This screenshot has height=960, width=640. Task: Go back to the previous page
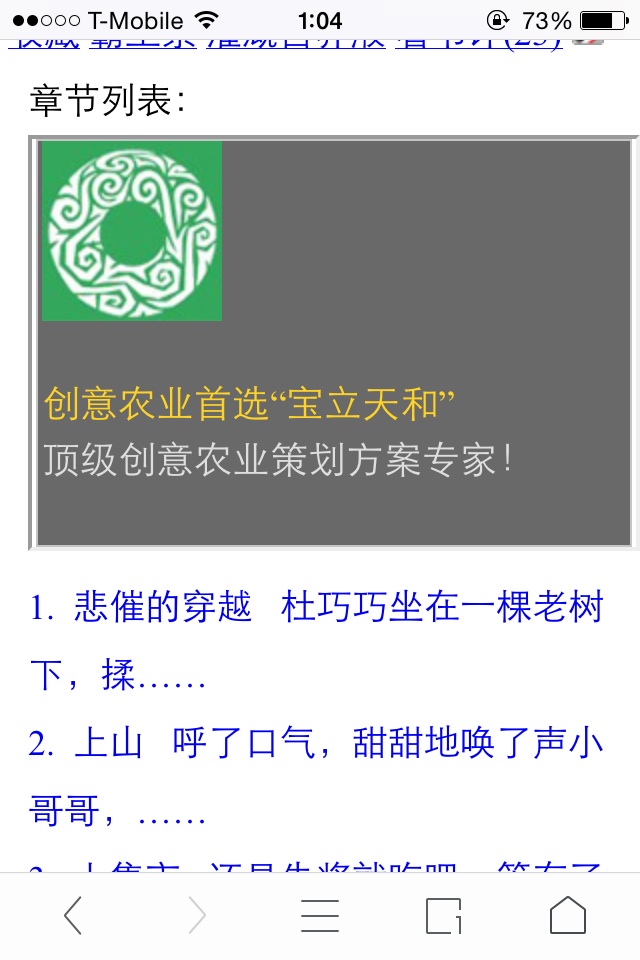72,915
